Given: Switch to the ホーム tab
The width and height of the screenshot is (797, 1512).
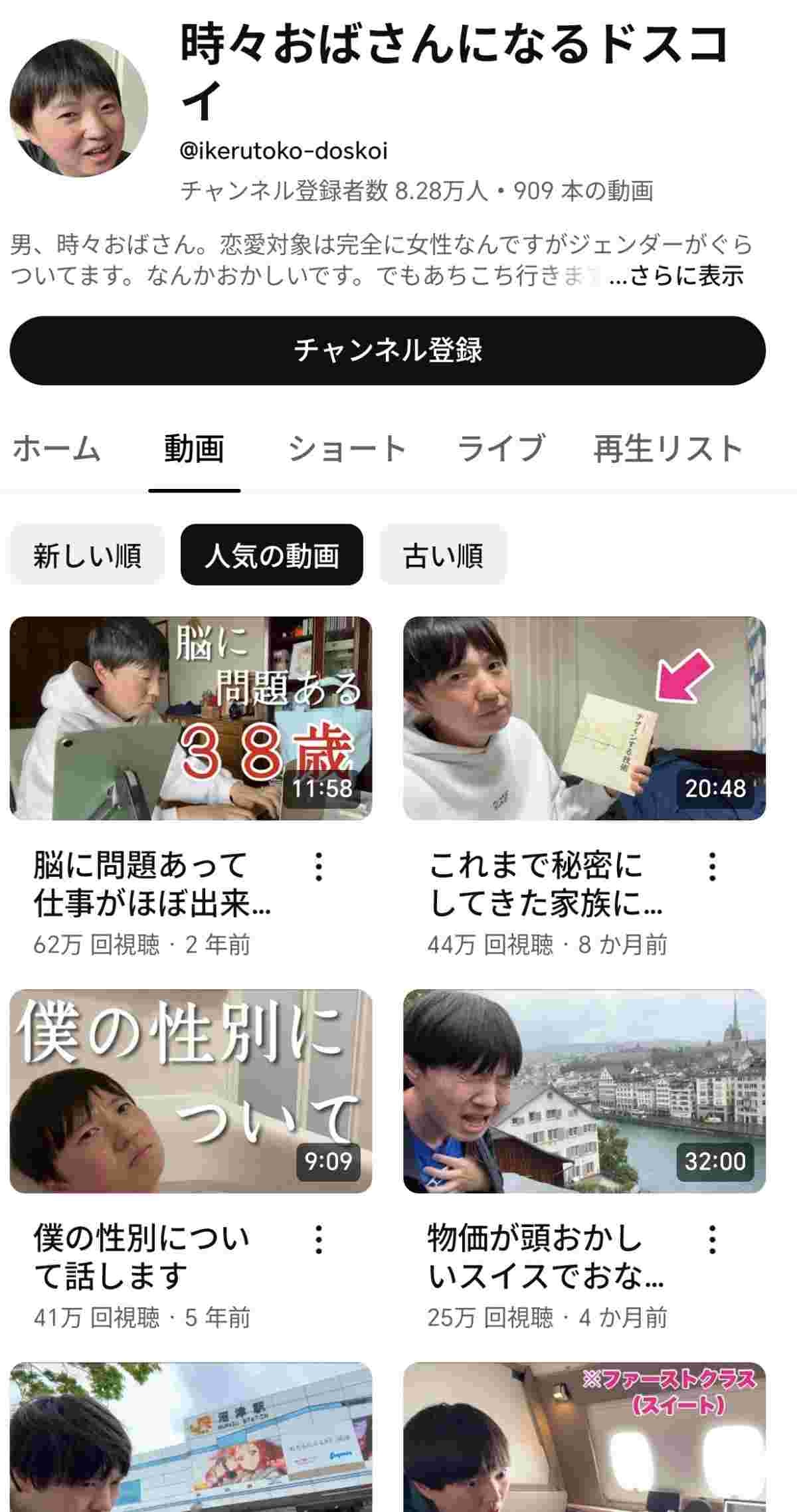Looking at the screenshot, I should [x=56, y=448].
